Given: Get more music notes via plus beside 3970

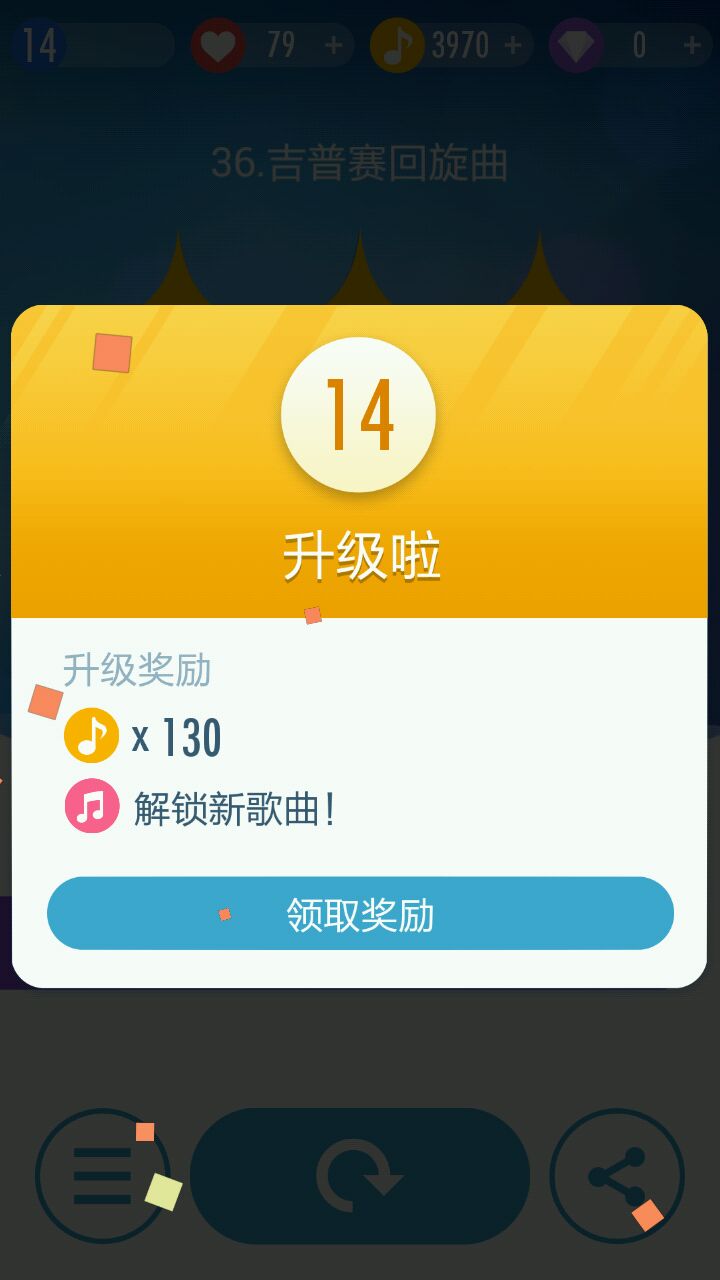Looking at the screenshot, I should [x=513, y=45].
